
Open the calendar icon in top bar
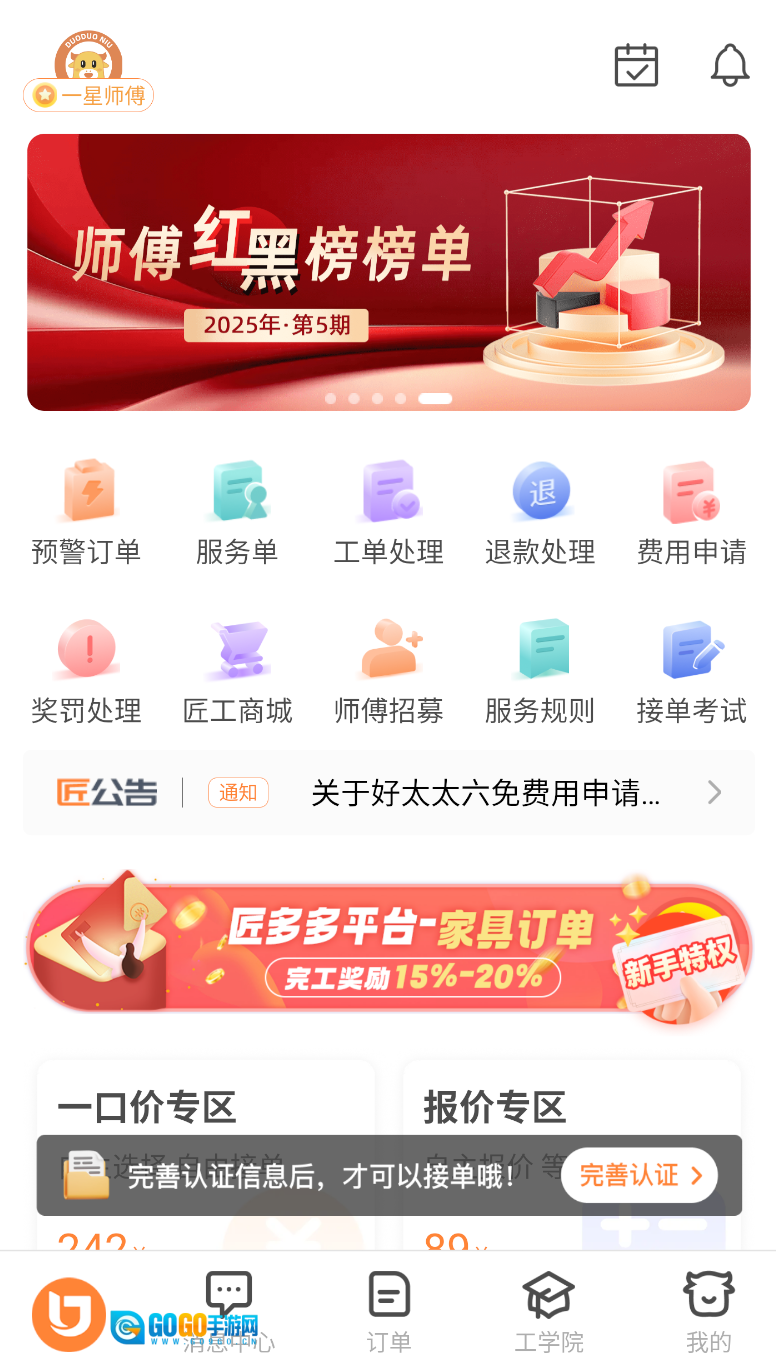636,64
